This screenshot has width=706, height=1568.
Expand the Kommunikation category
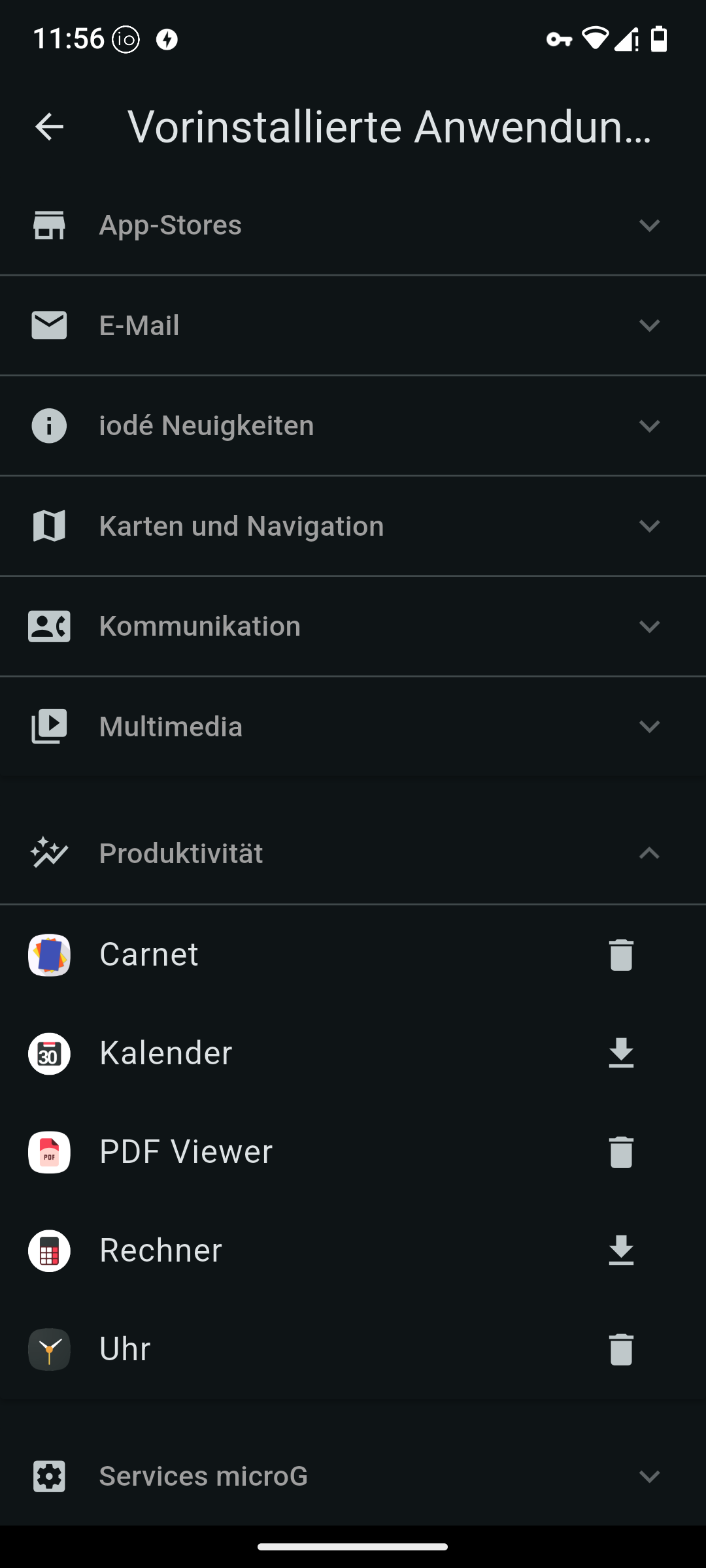click(x=353, y=626)
